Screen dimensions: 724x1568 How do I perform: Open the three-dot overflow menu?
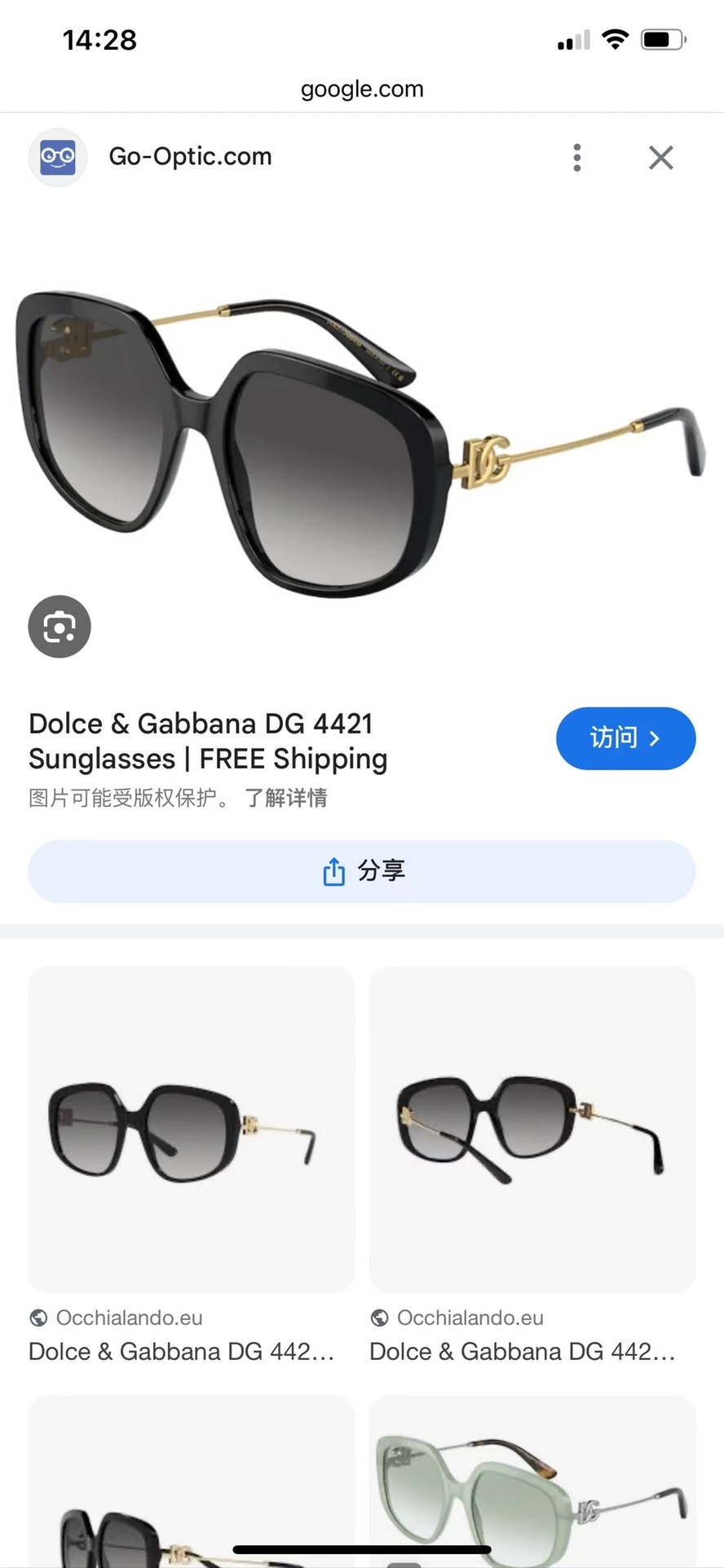(576, 157)
